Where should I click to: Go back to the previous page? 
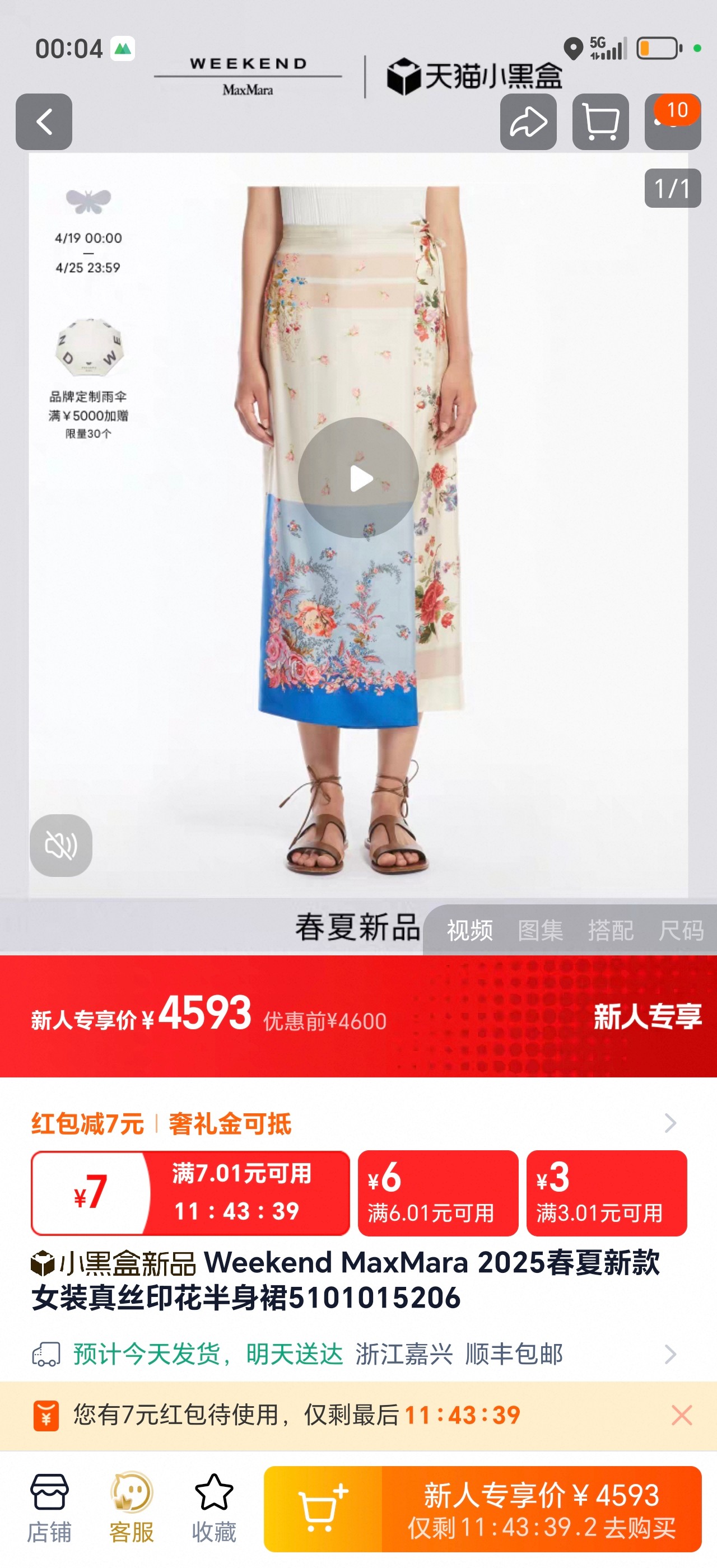coord(44,122)
